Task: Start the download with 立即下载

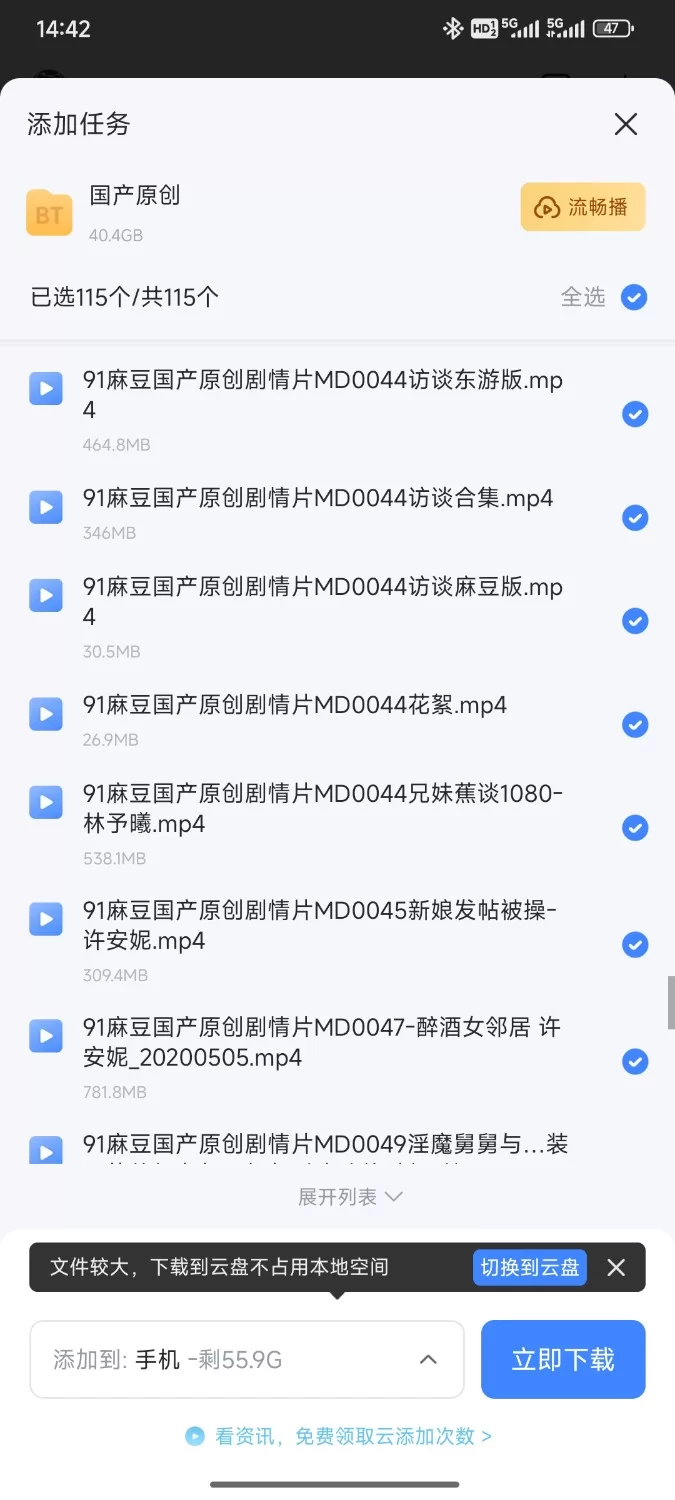Action: (x=562, y=1359)
